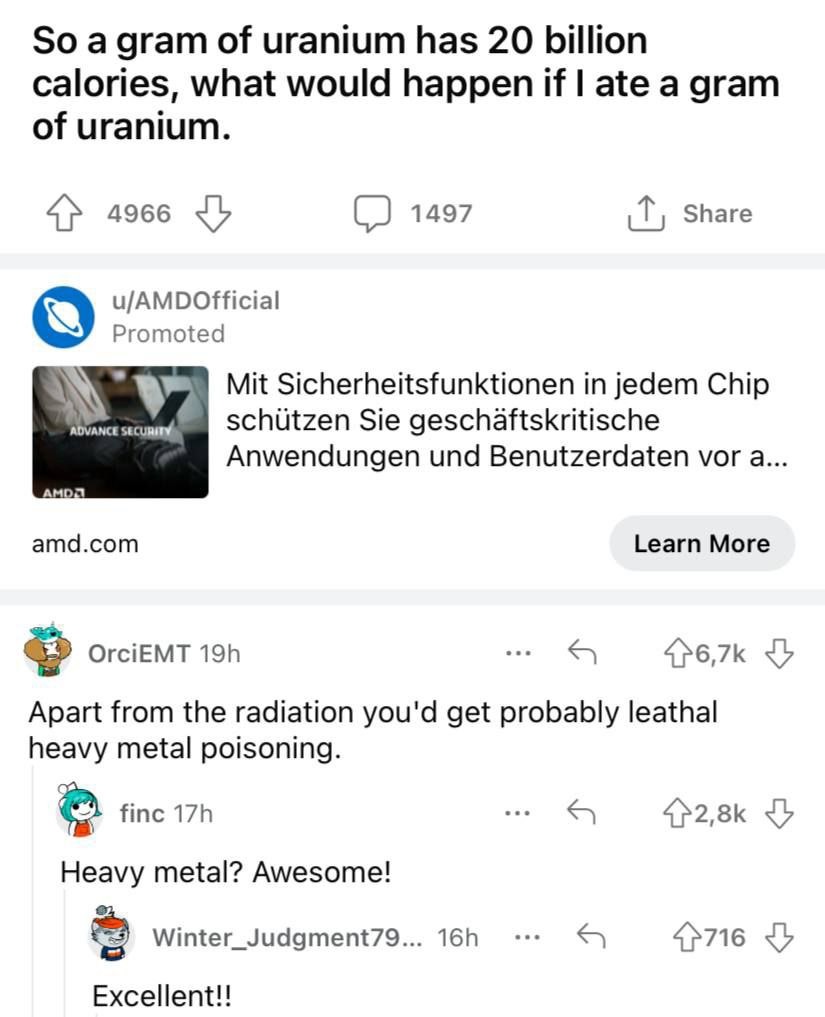Screen dimensions: 825x1017
Task: Click the Advance Security ad thumbnail
Action: coord(119,432)
